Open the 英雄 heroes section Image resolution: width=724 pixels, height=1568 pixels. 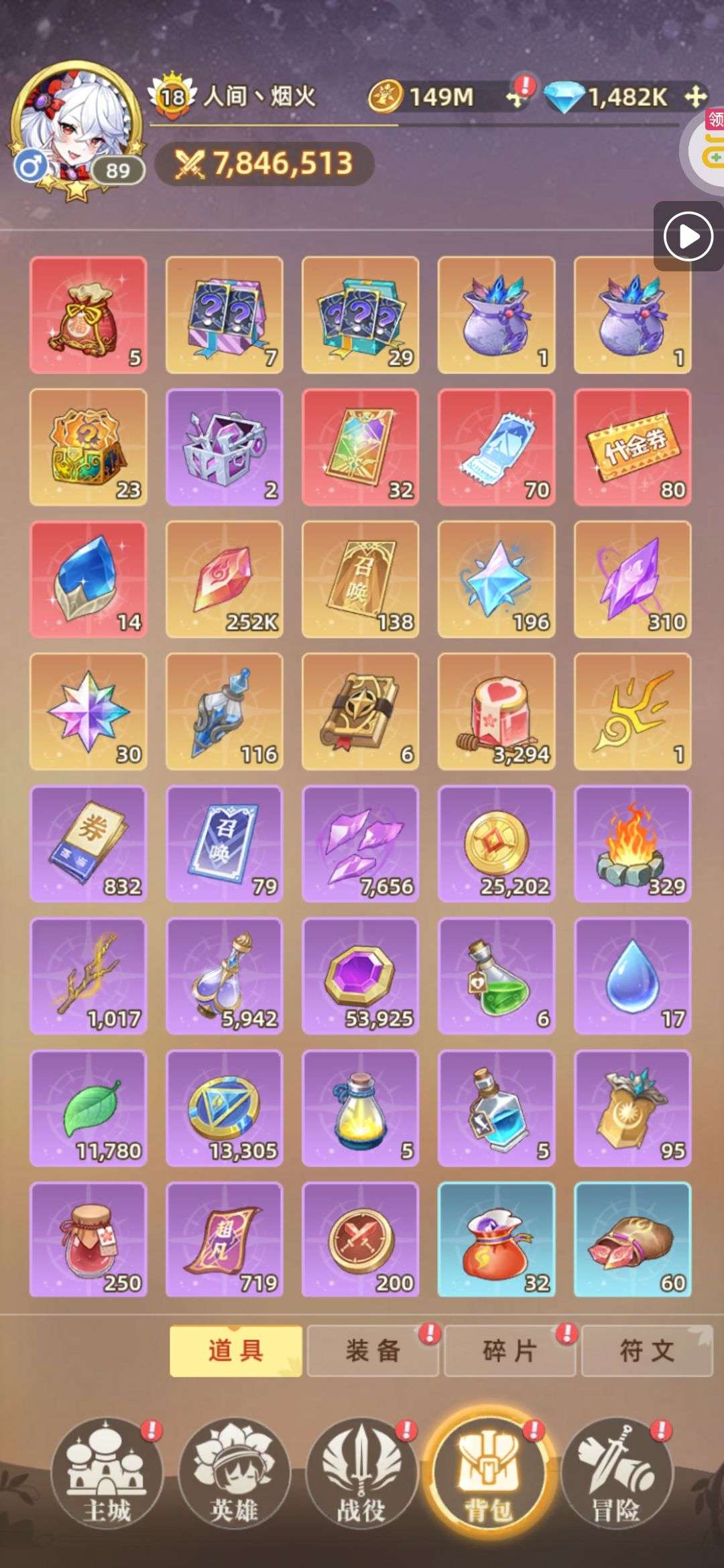point(234,1474)
